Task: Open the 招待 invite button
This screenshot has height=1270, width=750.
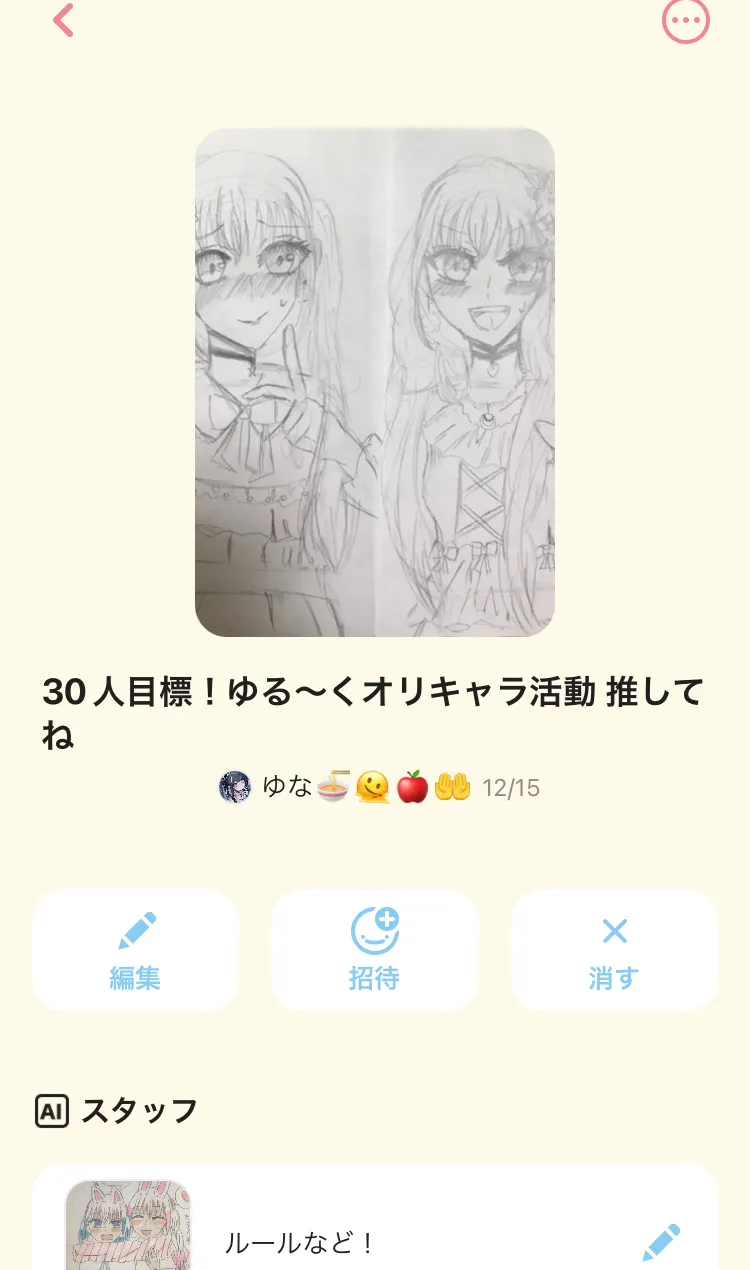Action: click(x=375, y=950)
